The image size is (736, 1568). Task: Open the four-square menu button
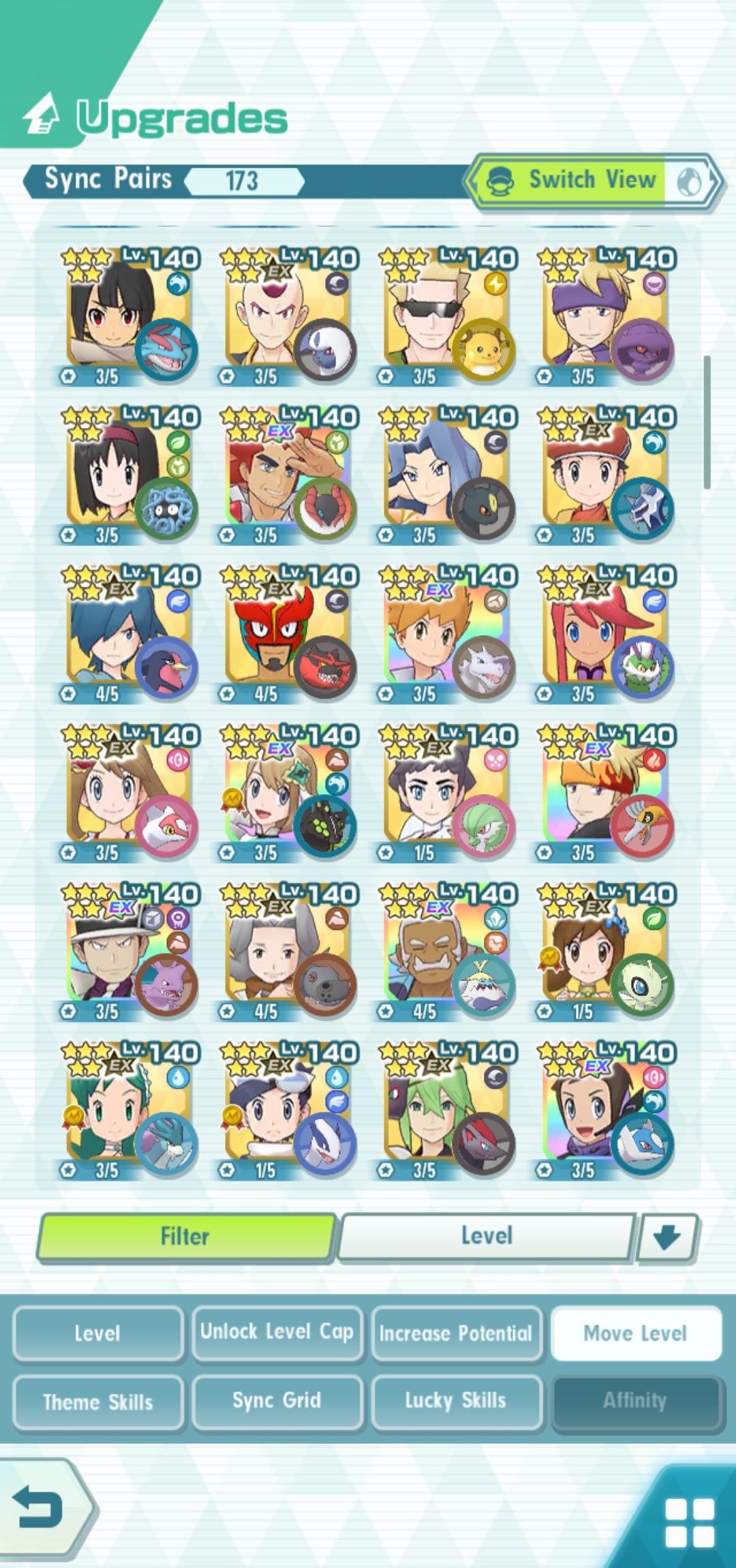[x=690, y=1523]
